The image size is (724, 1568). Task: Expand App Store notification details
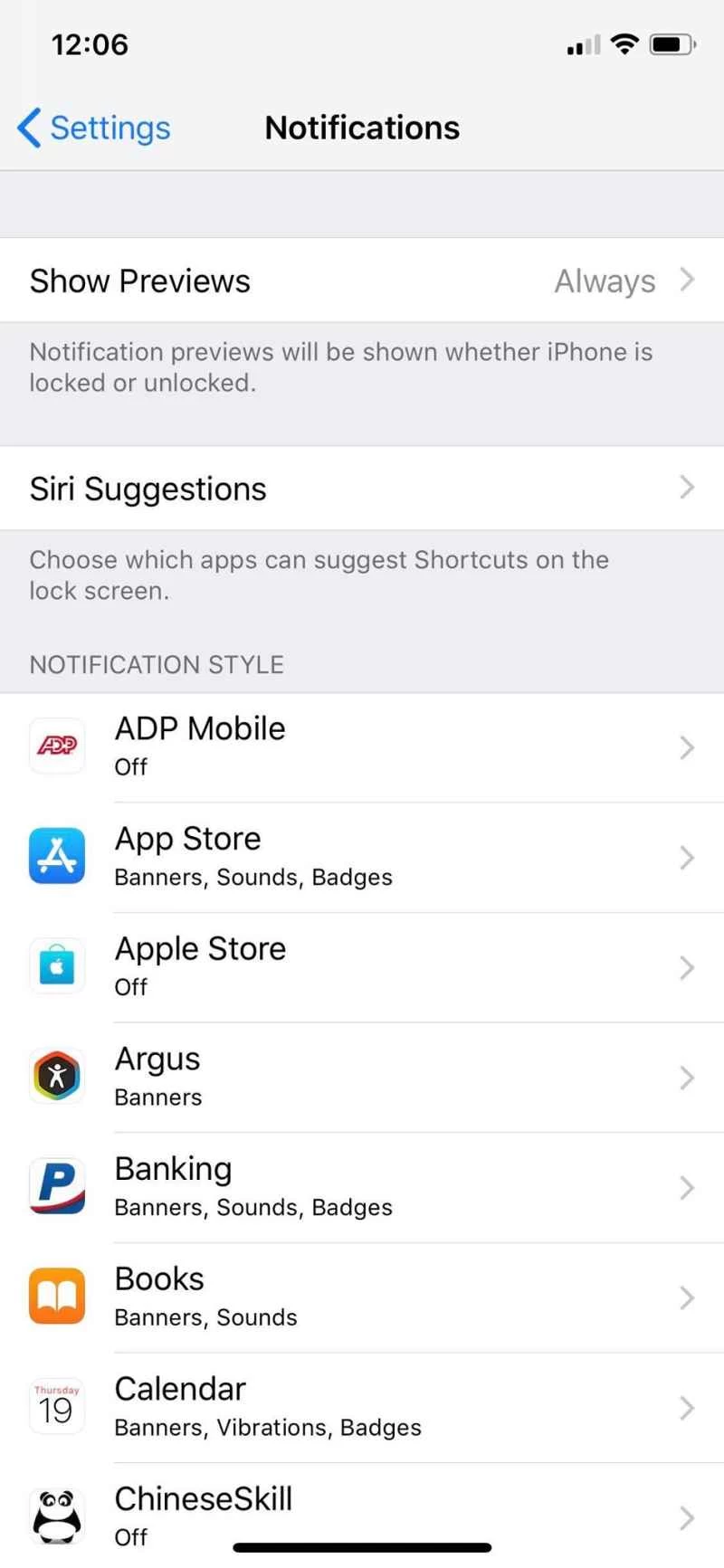[x=362, y=855]
